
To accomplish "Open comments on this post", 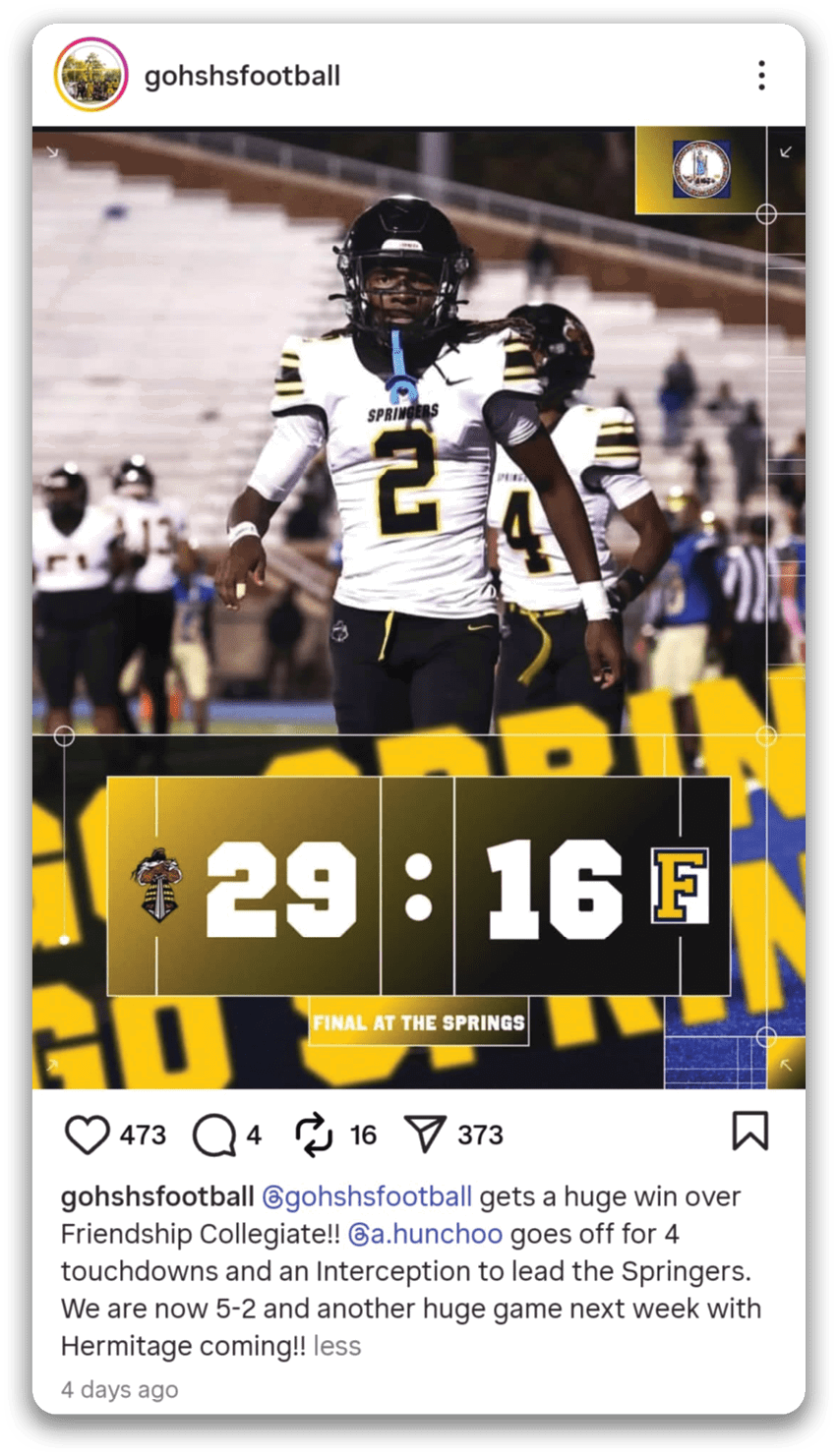I will (213, 1135).
